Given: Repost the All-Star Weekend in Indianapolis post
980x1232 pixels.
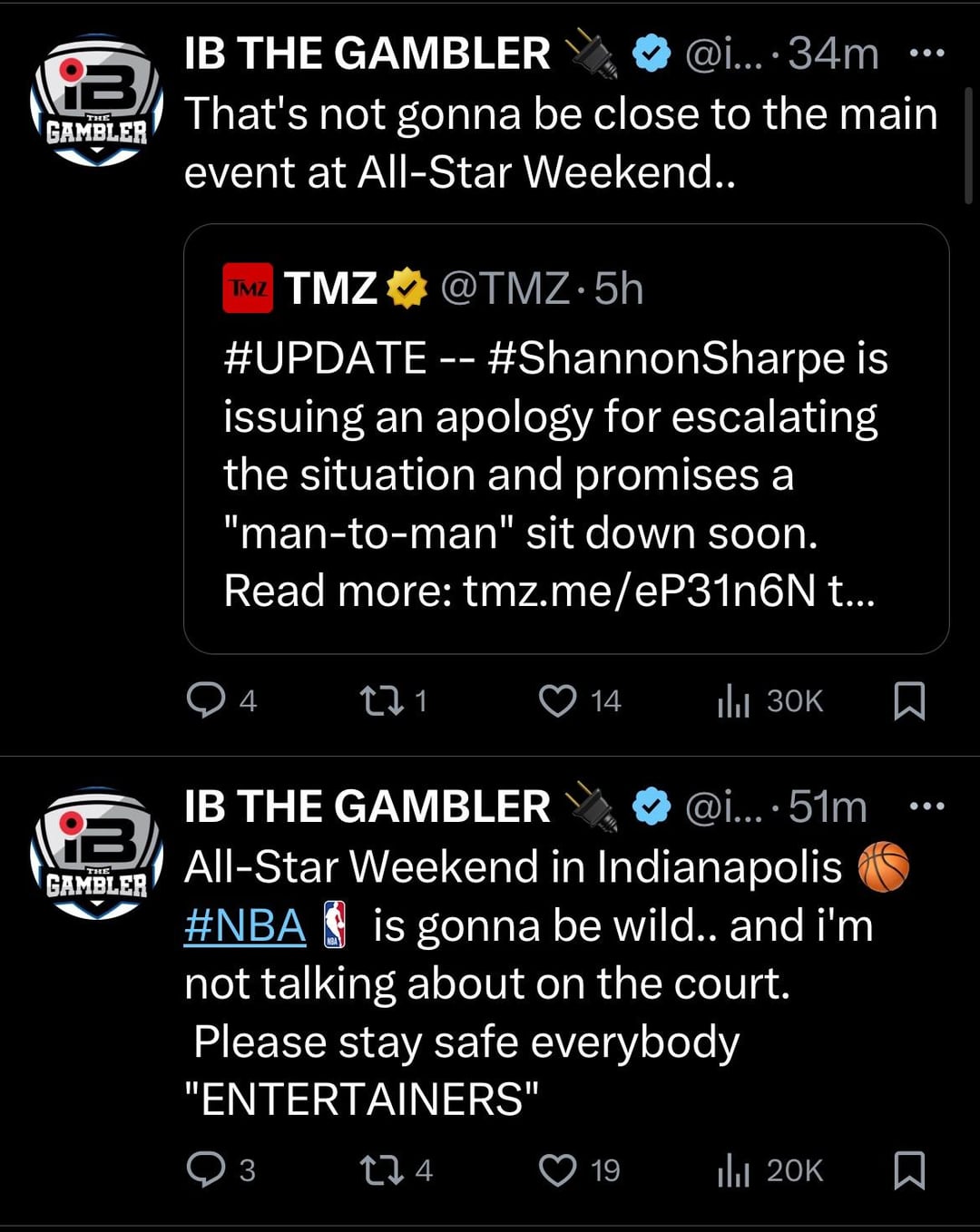Looking at the screenshot, I should (x=376, y=1169).
